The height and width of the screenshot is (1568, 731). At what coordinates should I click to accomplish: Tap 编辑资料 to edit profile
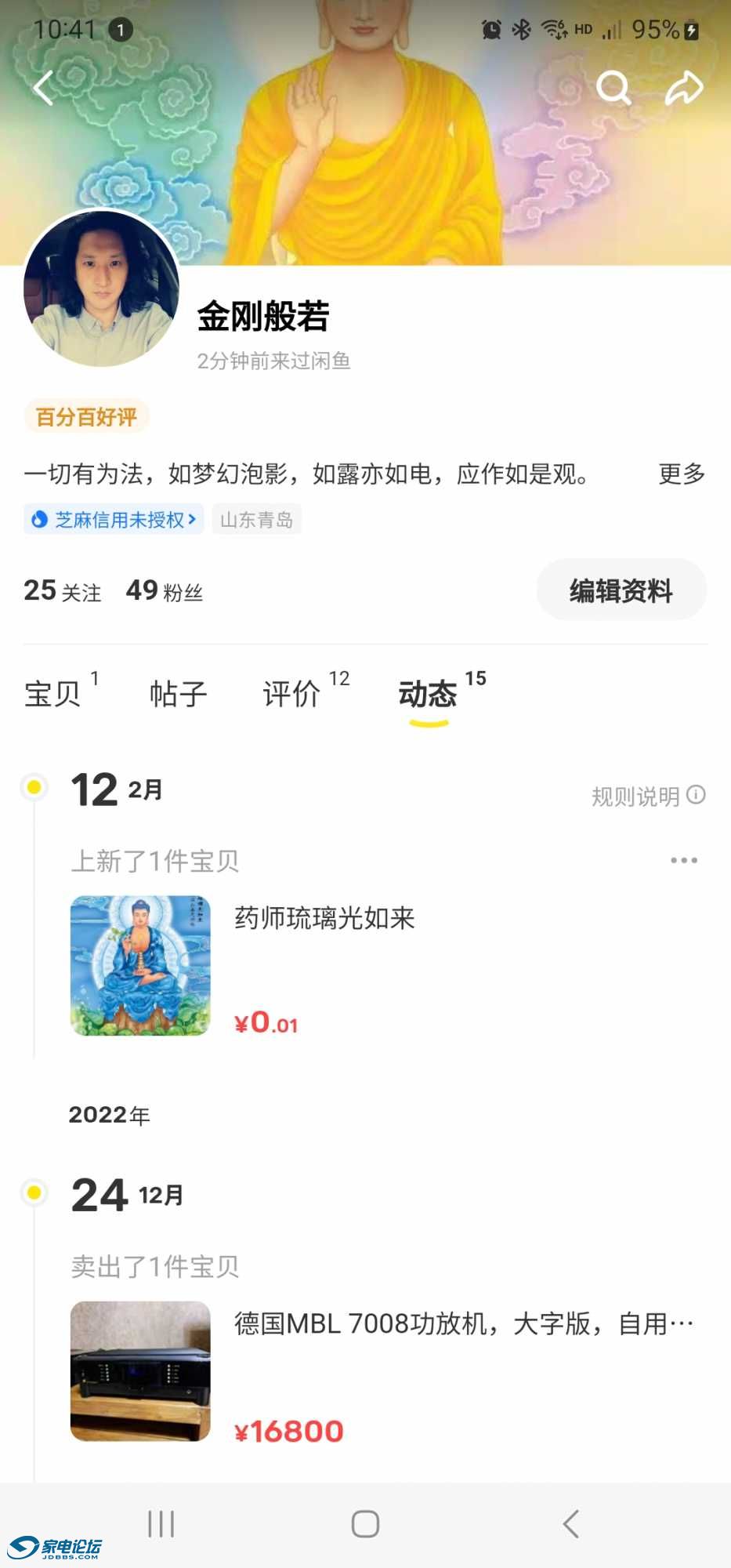(621, 590)
